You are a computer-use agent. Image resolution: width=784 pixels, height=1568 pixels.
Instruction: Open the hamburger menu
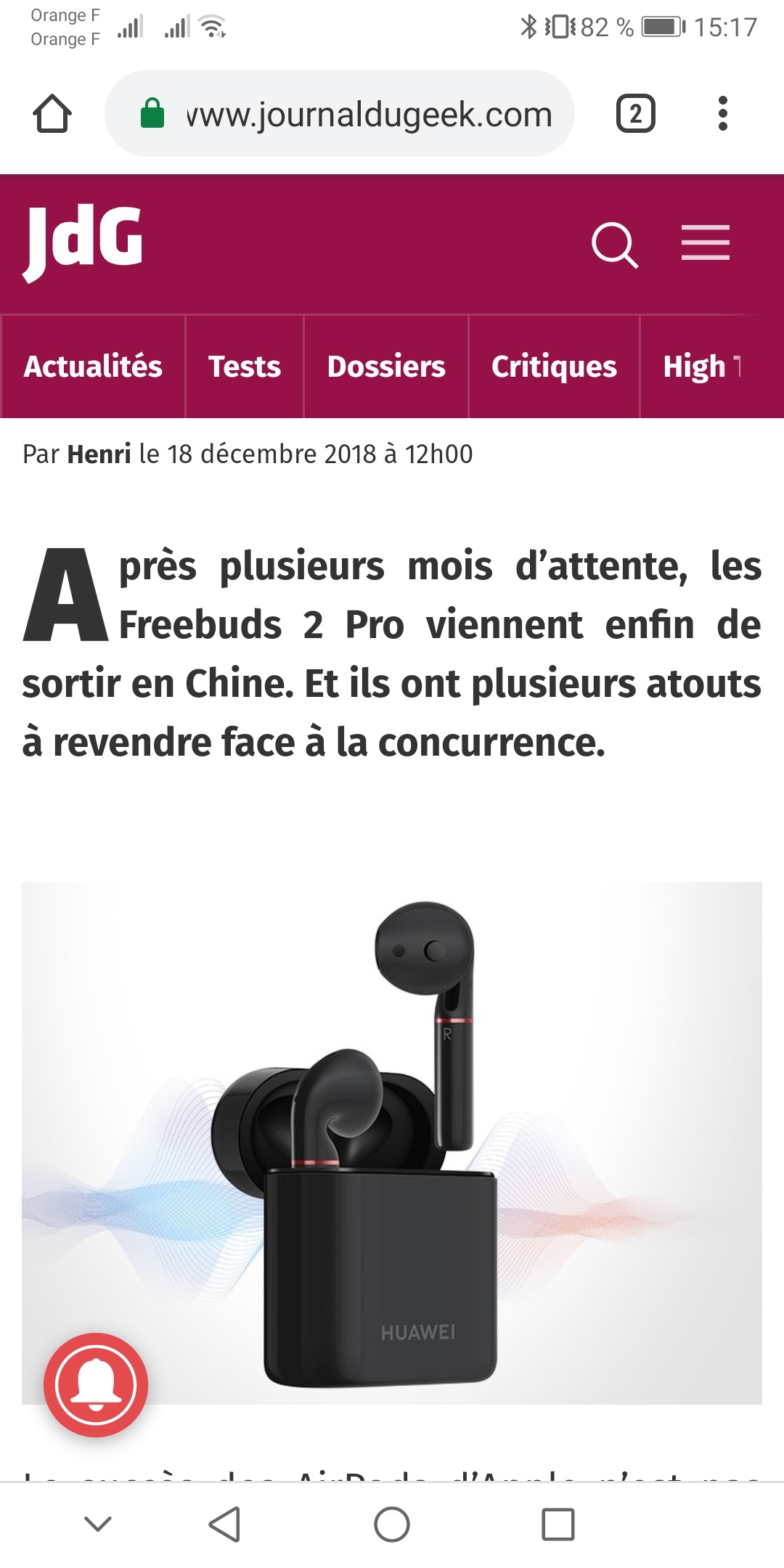coord(705,242)
